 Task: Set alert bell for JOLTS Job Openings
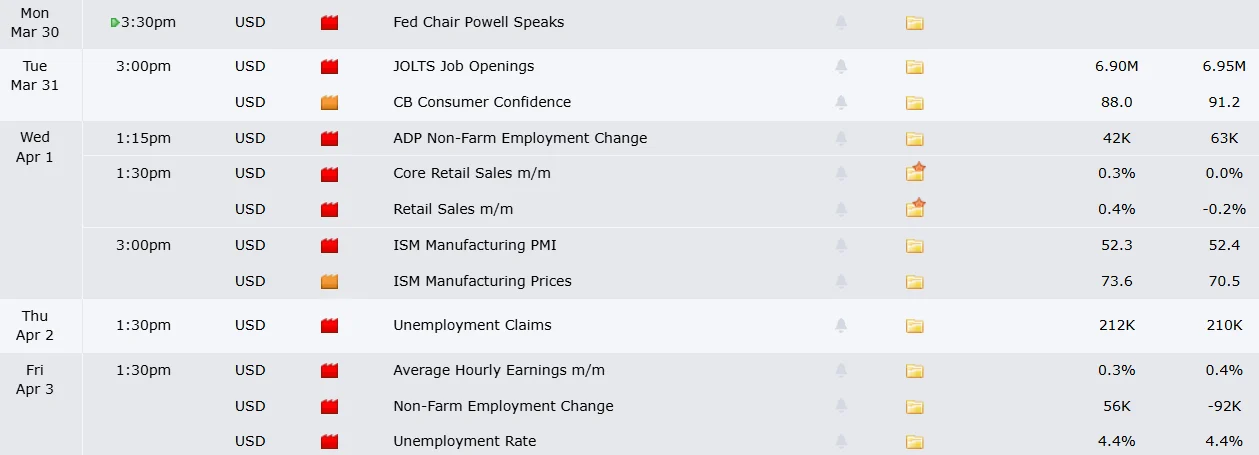pos(841,66)
